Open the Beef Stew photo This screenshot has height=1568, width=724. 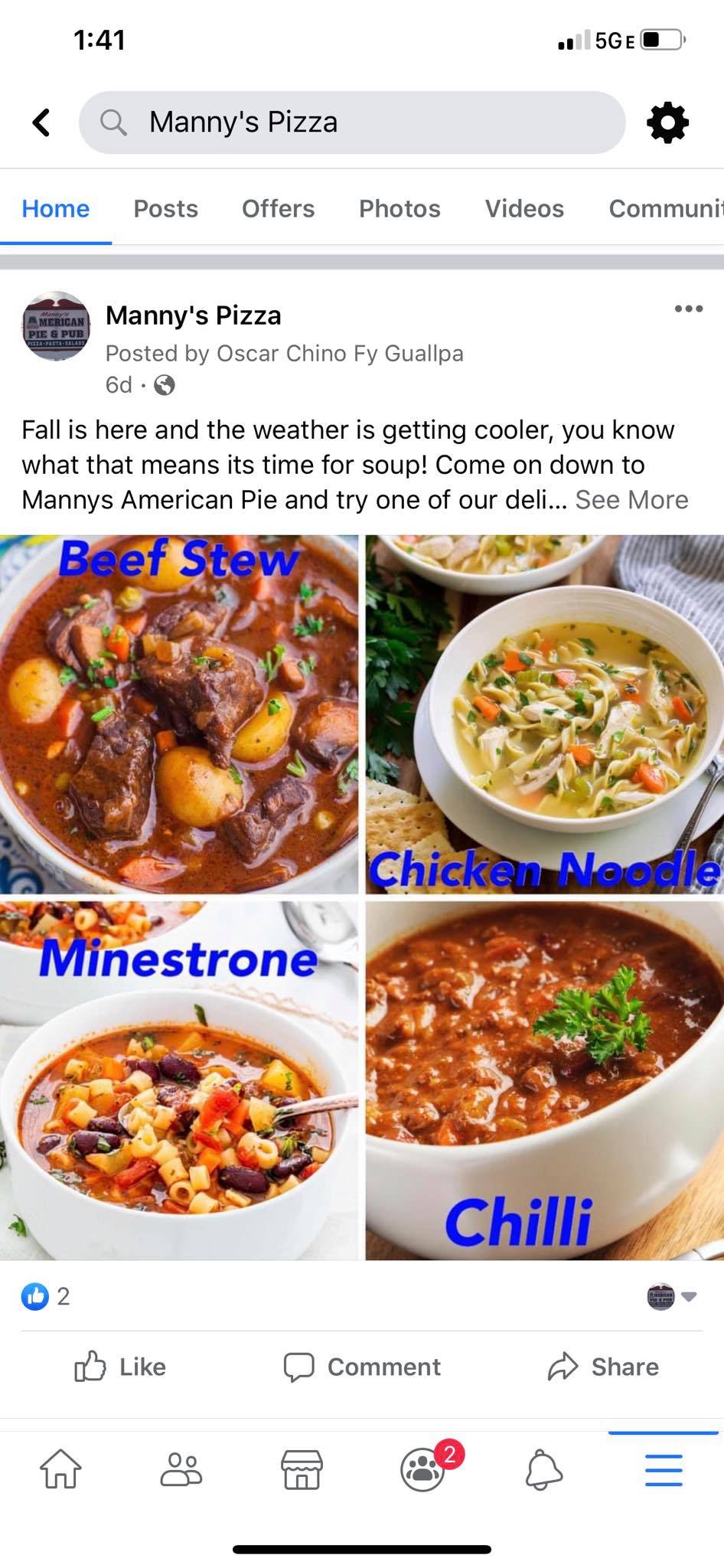(178, 714)
